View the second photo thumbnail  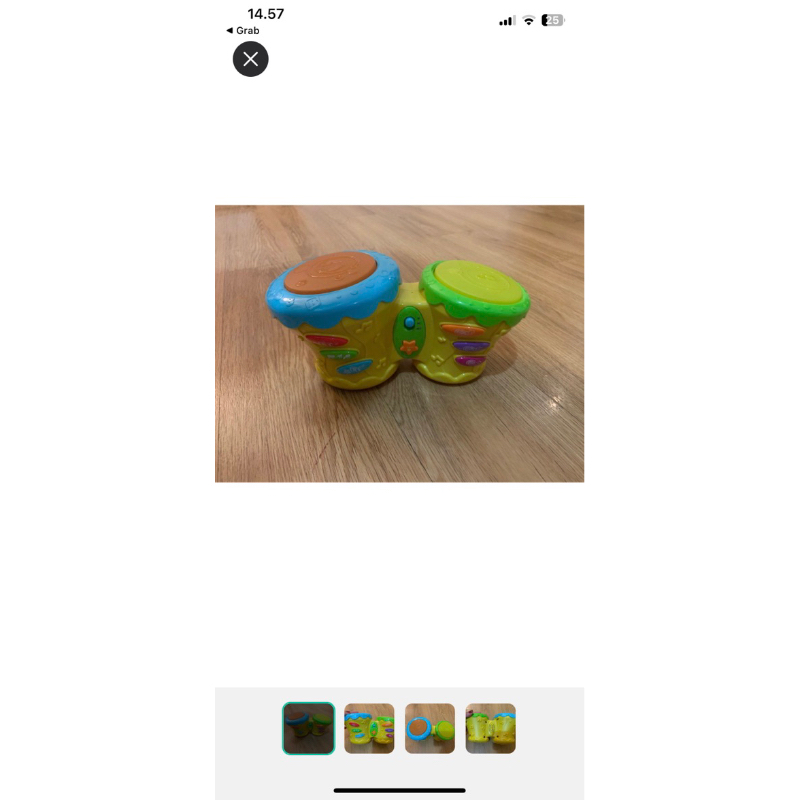tap(370, 728)
